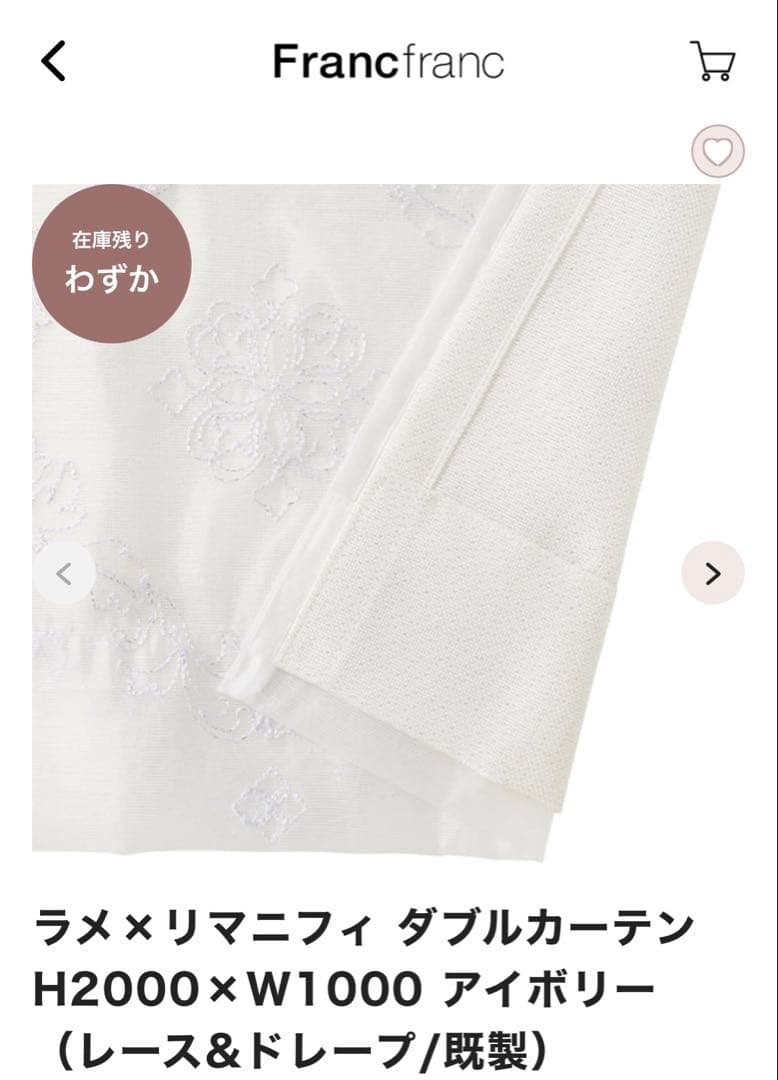Viewport: 778px width, 1080px height.
Task: Go back using the top-left arrow
Action: (x=54, y=62)
